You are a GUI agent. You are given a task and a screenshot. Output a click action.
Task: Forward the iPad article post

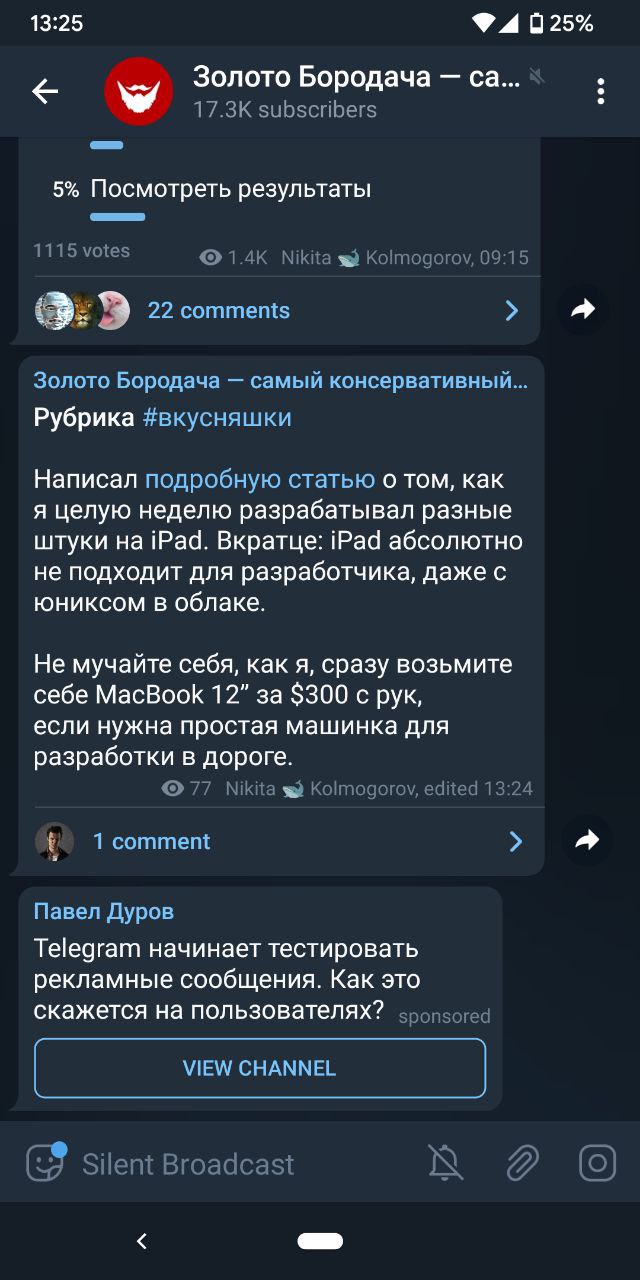pos(587,840)
